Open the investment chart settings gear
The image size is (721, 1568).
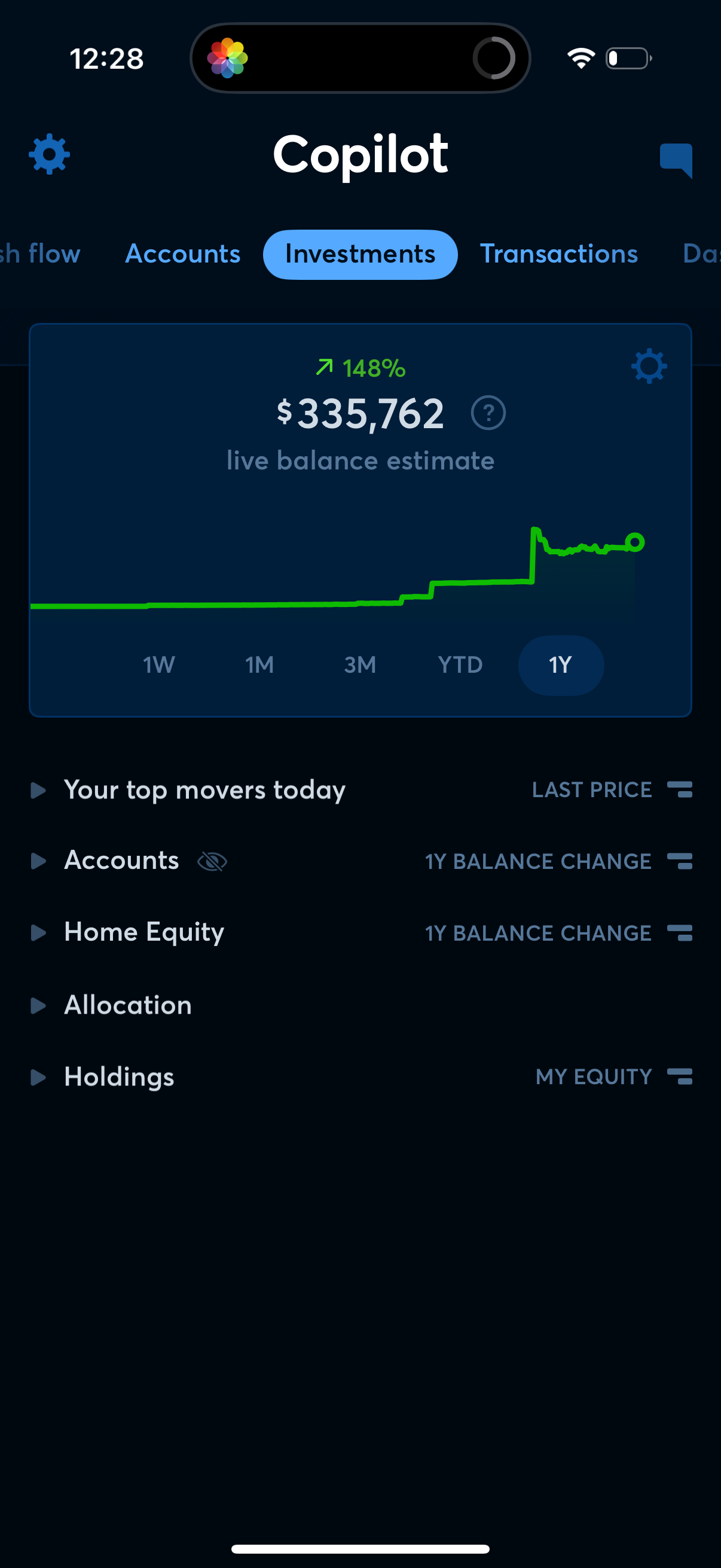click(x=649, y=366)
